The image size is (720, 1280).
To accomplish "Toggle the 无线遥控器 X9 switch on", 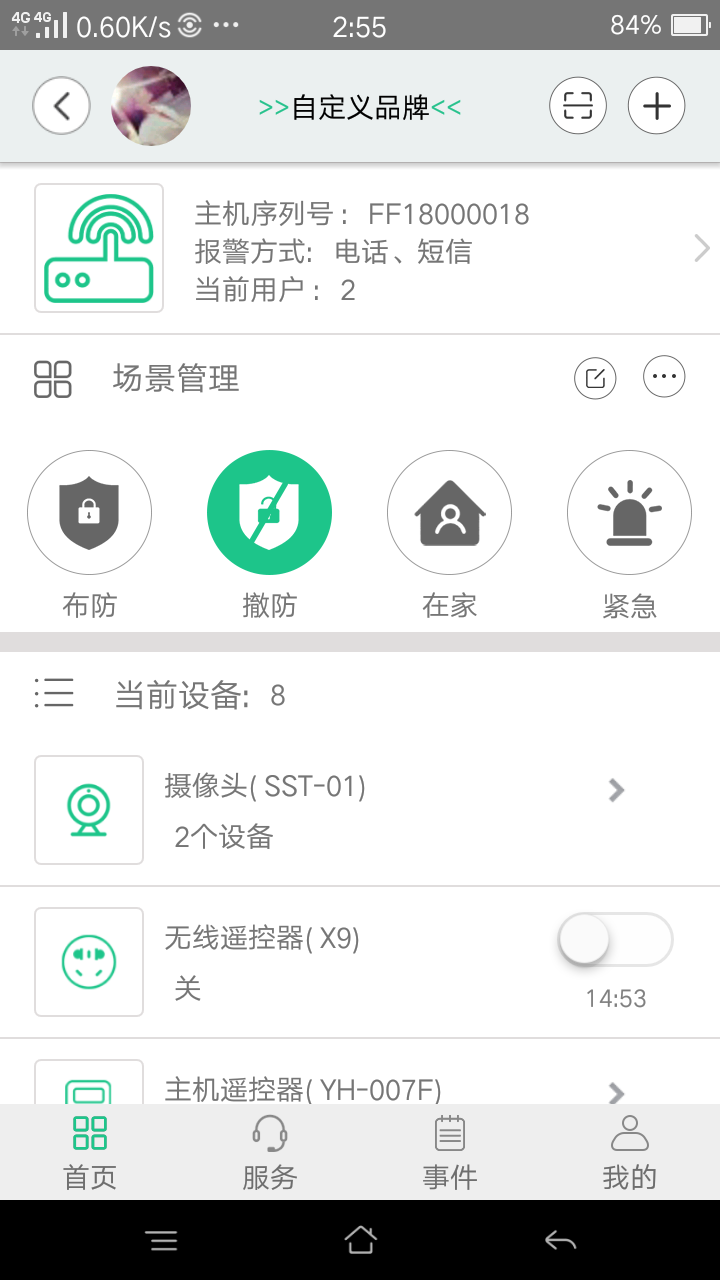I will point(614,940).
